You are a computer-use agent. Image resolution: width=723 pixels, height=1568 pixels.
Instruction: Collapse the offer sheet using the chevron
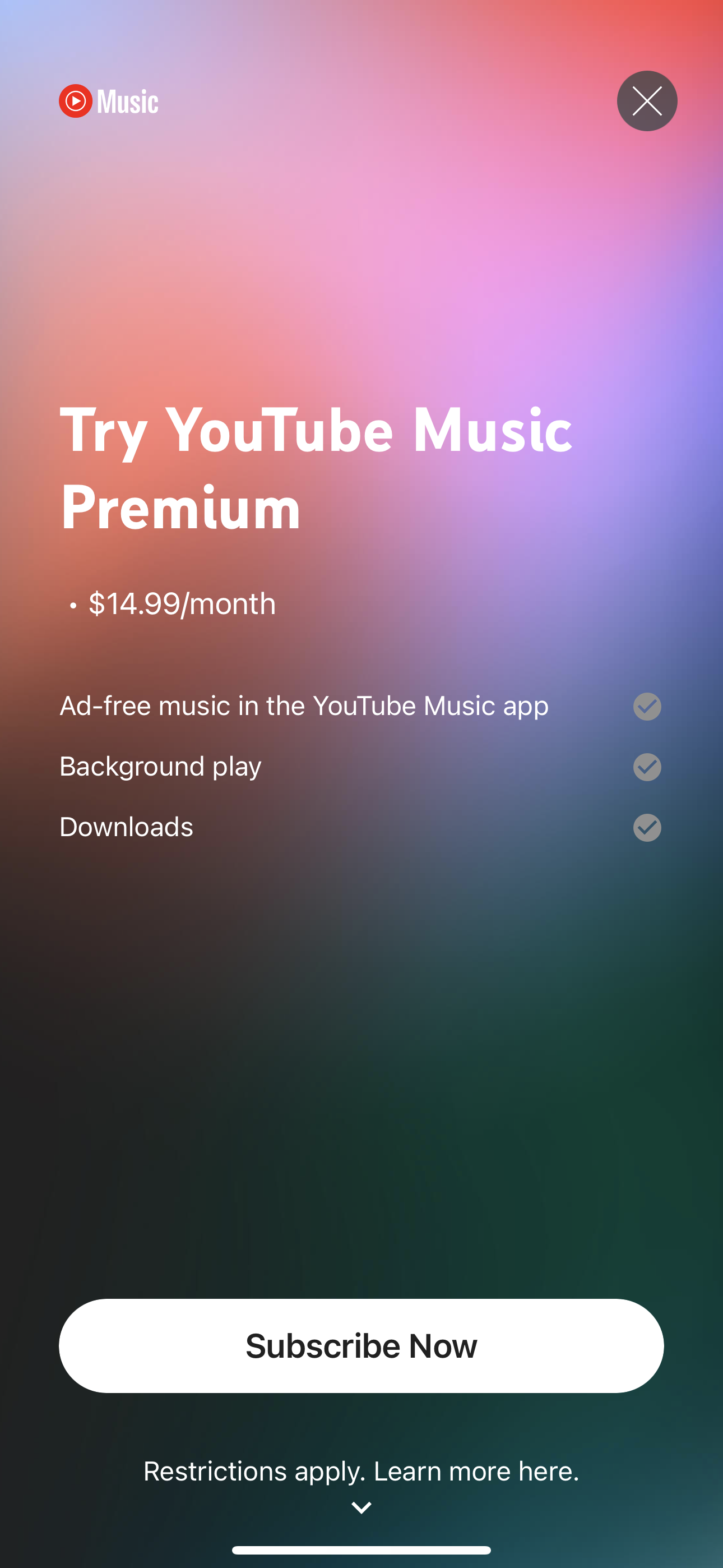[361, 1509]
